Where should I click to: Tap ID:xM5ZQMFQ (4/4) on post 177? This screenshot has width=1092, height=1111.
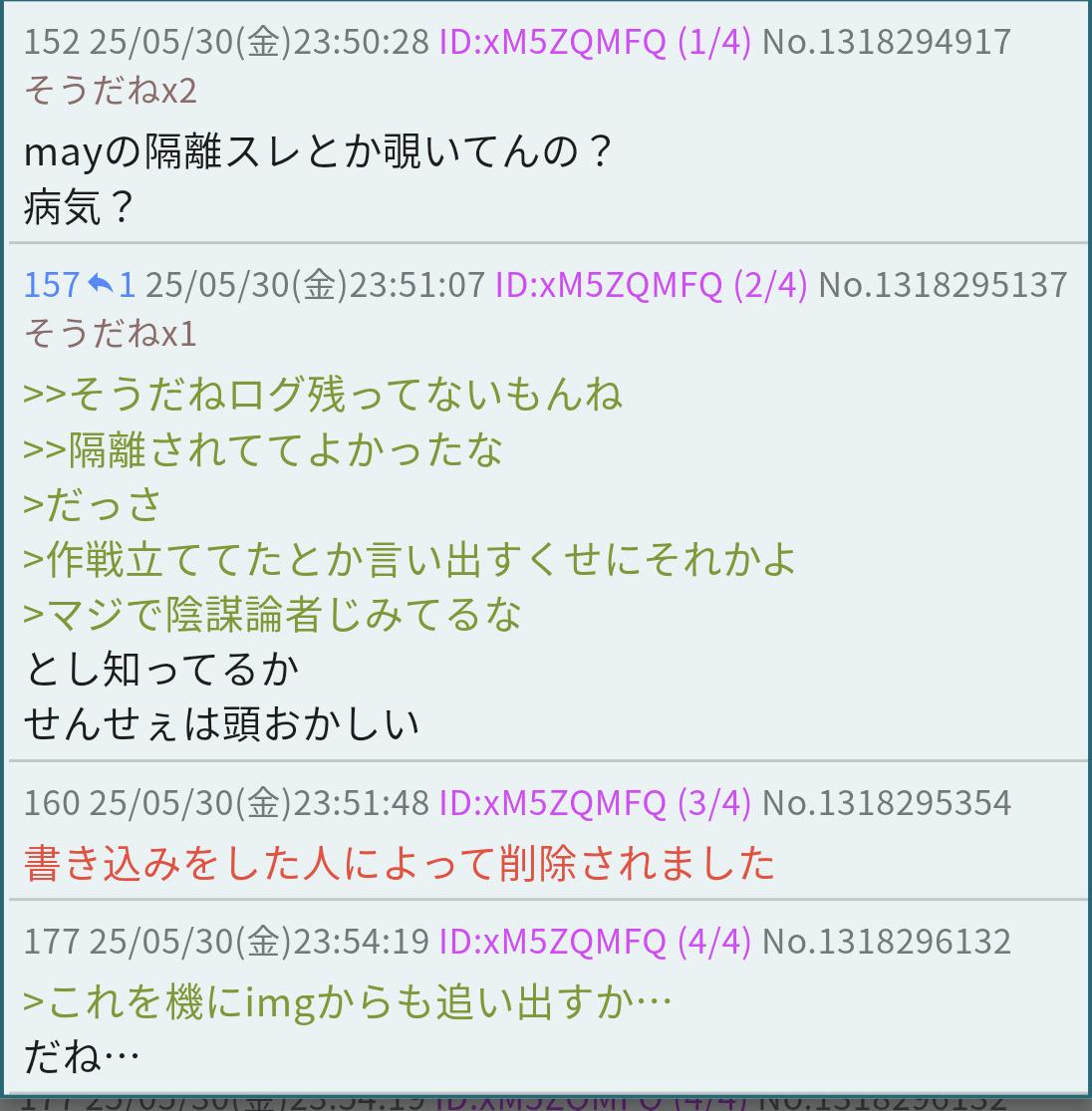pyautogui.click(x=595, y=941)
